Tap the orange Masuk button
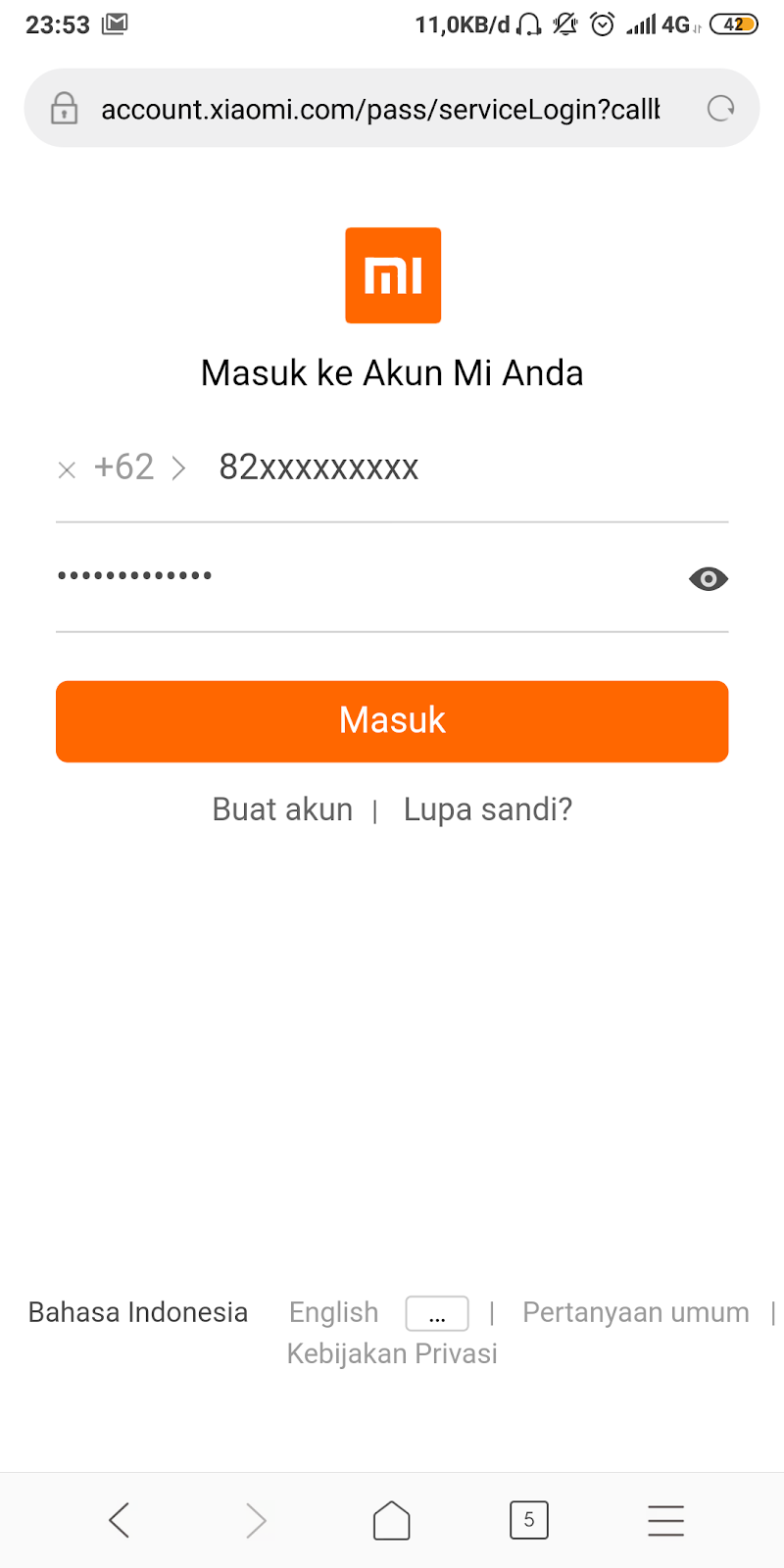Screen dimensions: 784x1568 point(392,721)
